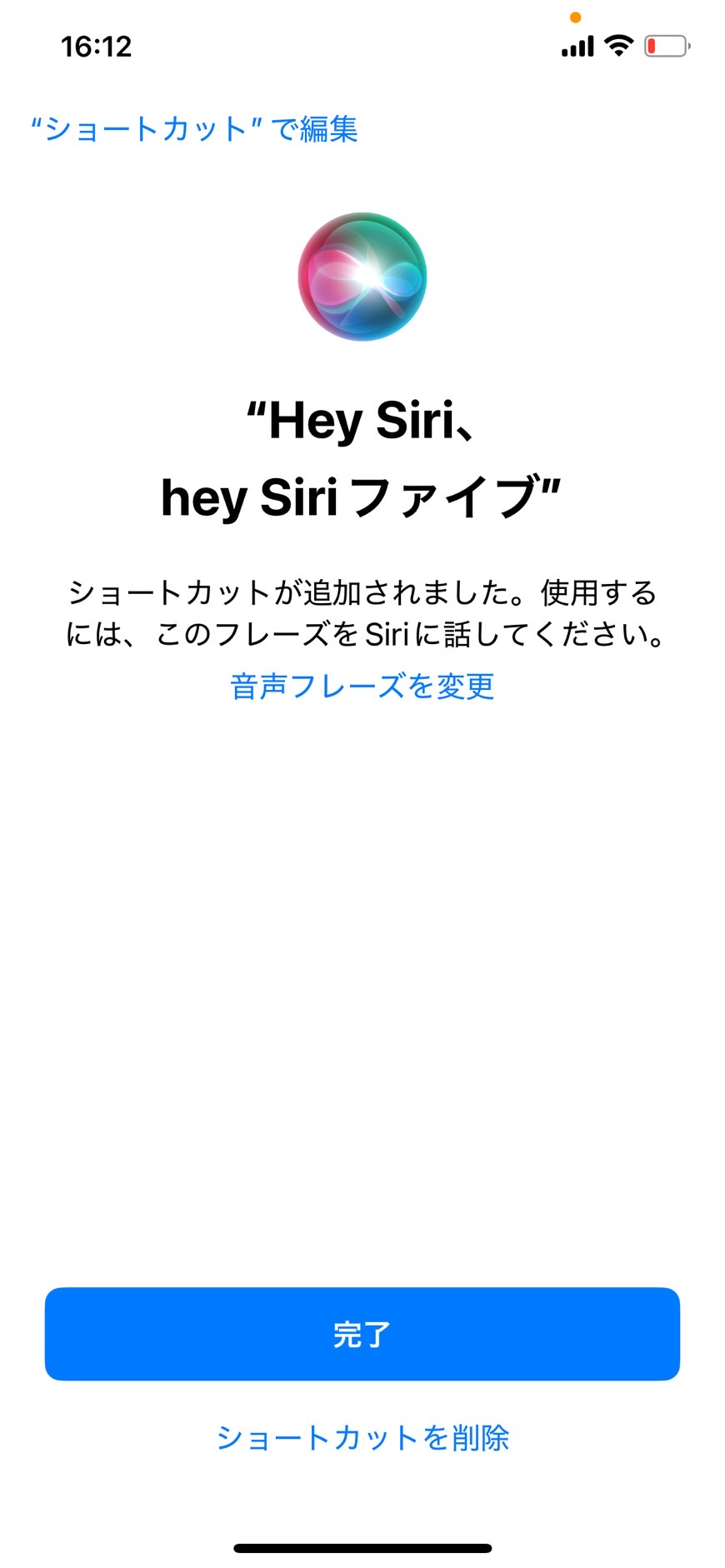
Task: Tap the line reading "Hey Siri、"
Action: click(x=362, y=421)
